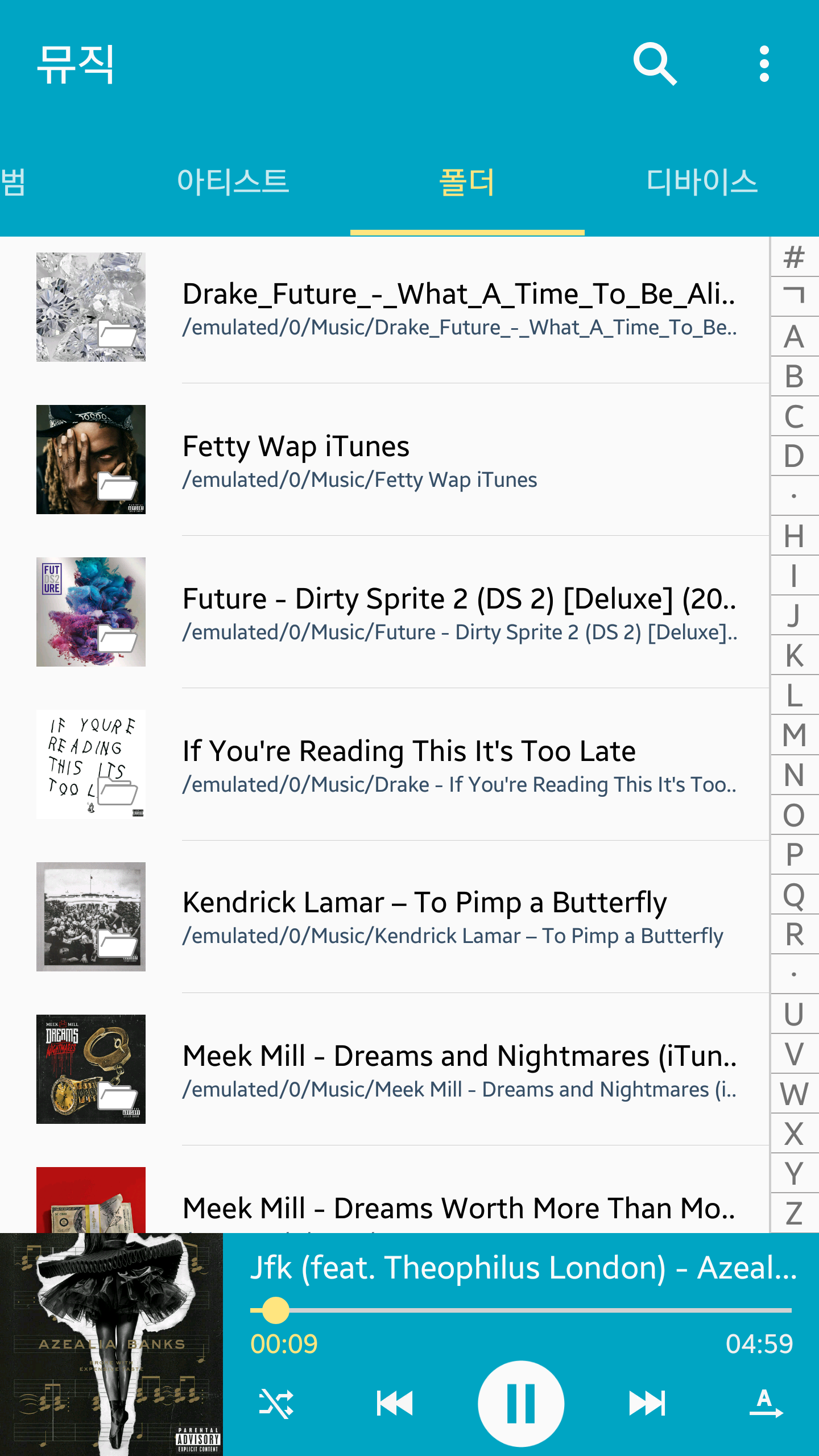The width and height of the screenshot is (819, 1456).
Task: Open the three-dot overflow menu
Action: pos(764,64)
